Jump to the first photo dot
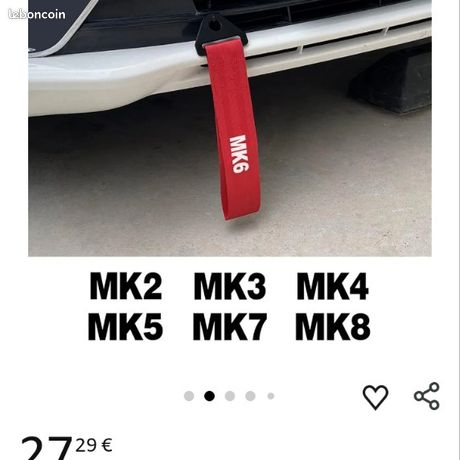 click(189, 396)
